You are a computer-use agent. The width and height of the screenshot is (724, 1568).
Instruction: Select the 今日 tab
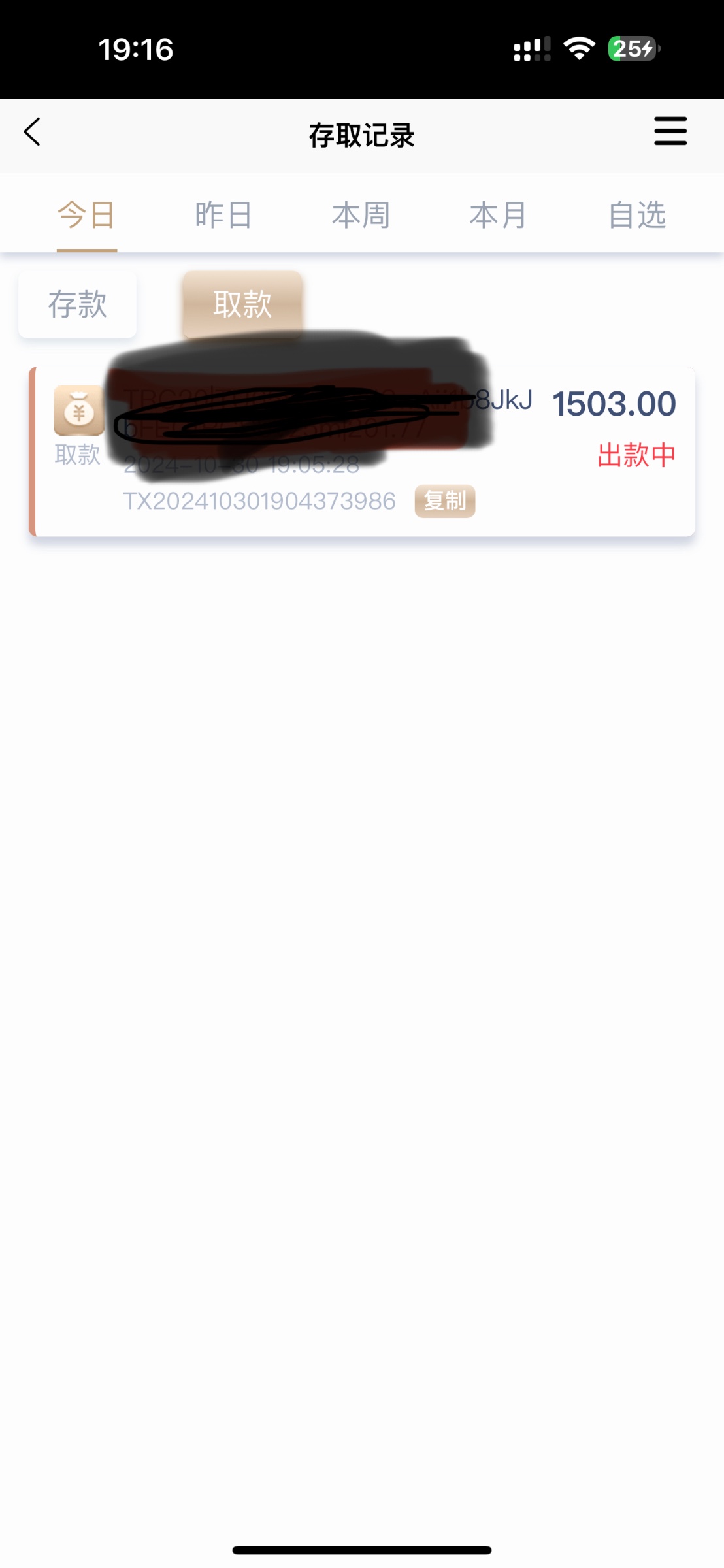tap(86, 215)
